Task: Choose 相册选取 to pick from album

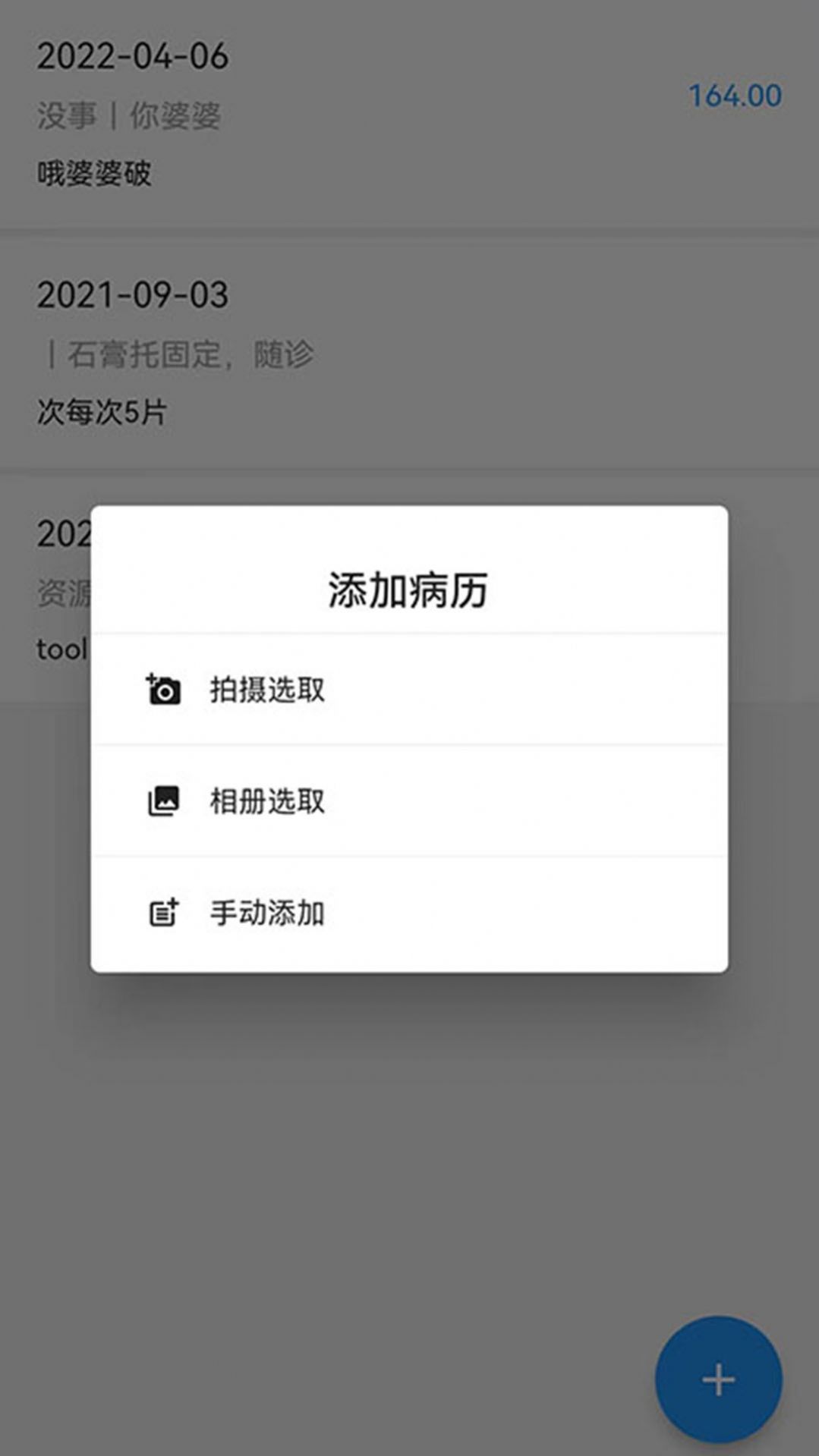Action: (x=267, y=800)
